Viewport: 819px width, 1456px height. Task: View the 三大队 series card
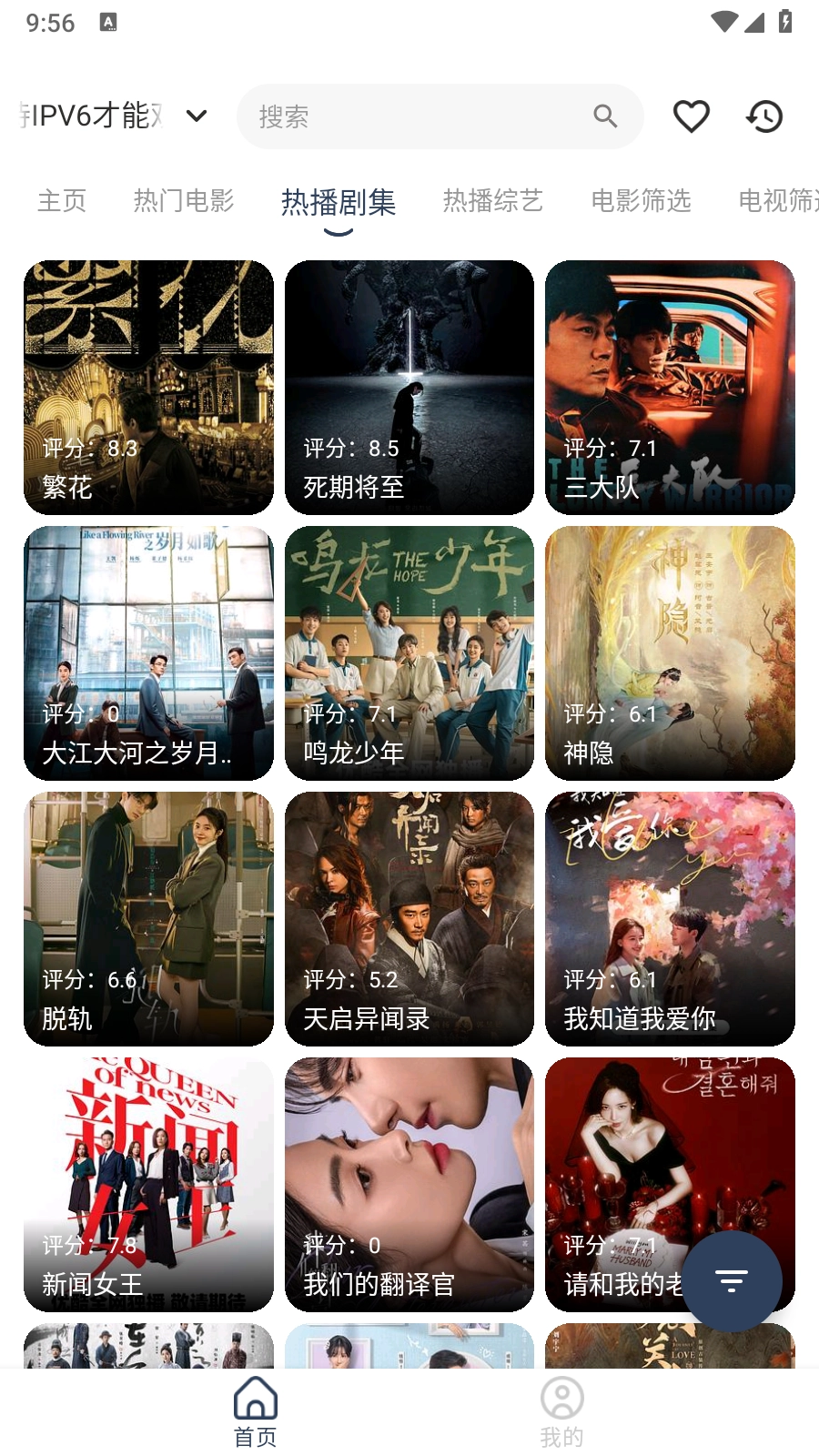click(x=670, y=387)
